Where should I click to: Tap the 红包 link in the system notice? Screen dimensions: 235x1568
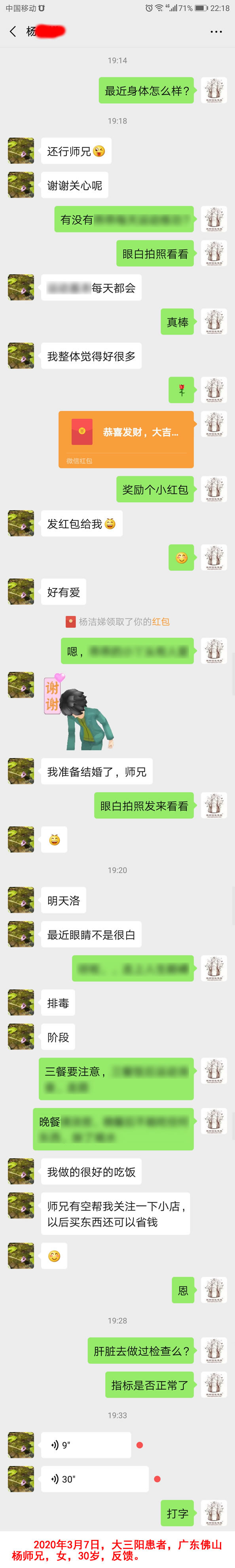point(161,621)
